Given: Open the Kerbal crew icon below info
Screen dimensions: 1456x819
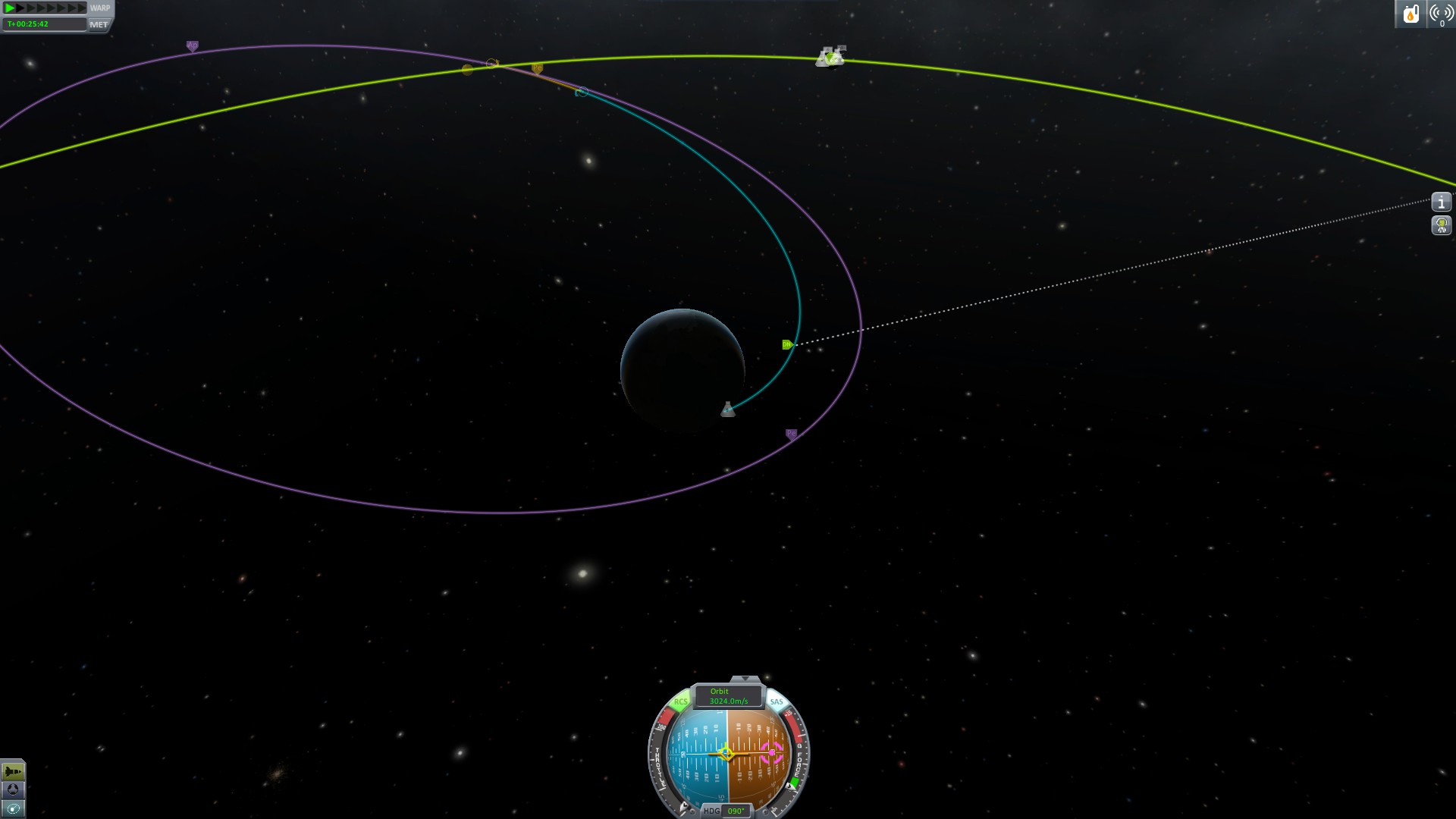Looking at the screenshot, I should pyautogui.click(x=1441, y=225).
